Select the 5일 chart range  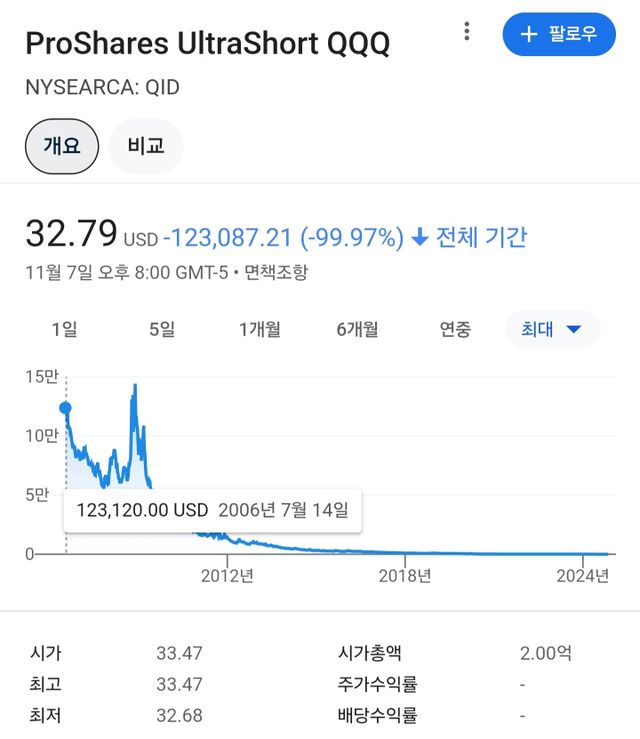(161, 329)
